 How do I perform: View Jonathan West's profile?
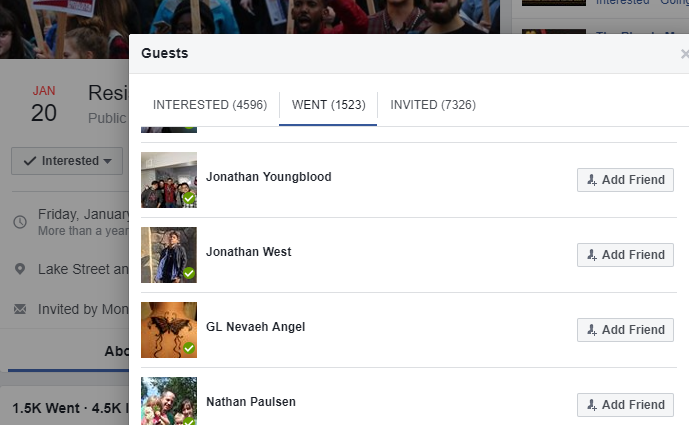click(x=248, y=252)
